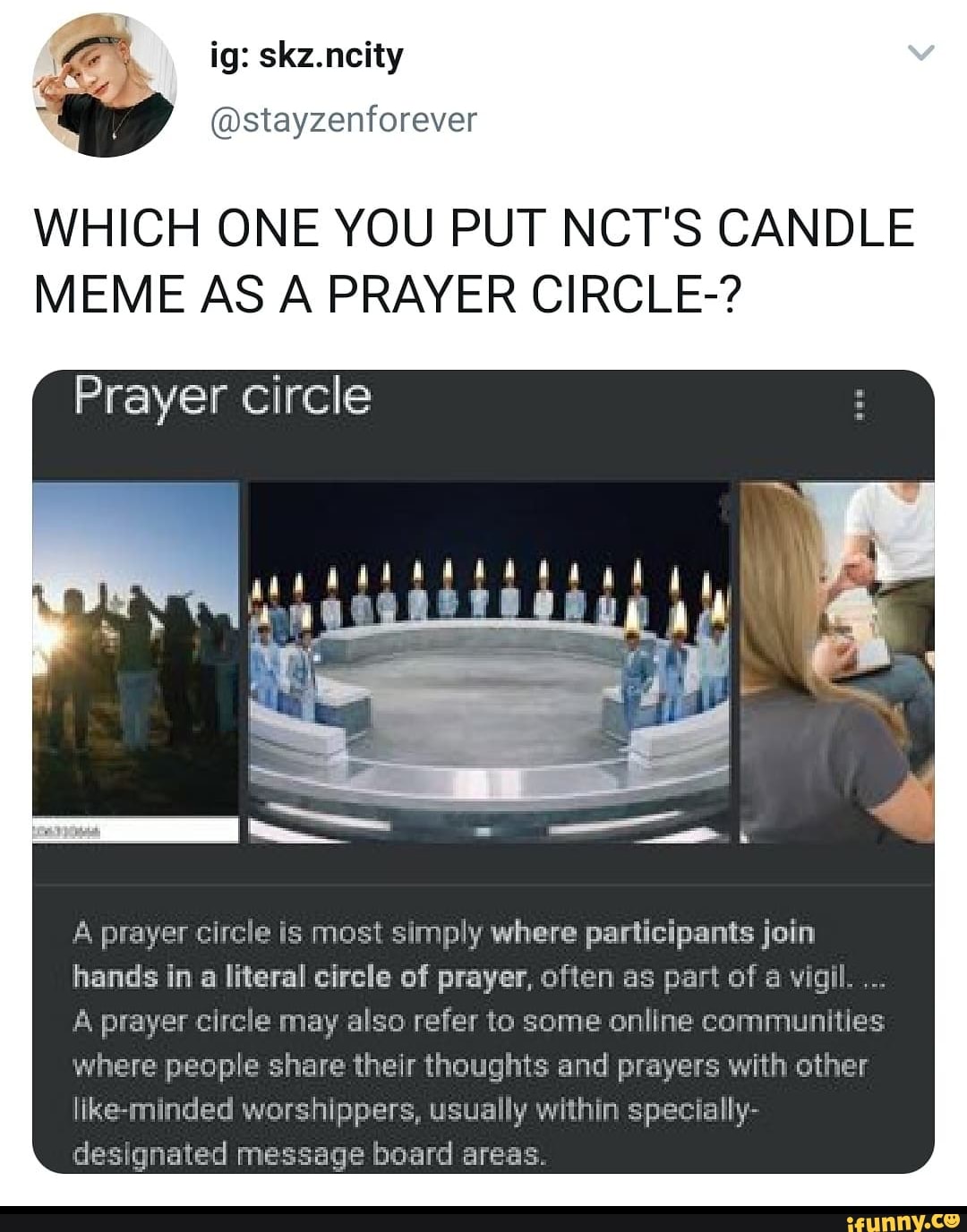The image size is (967, 1232).
Task: Open the stayzenforever profile picture
Action: 106,86
